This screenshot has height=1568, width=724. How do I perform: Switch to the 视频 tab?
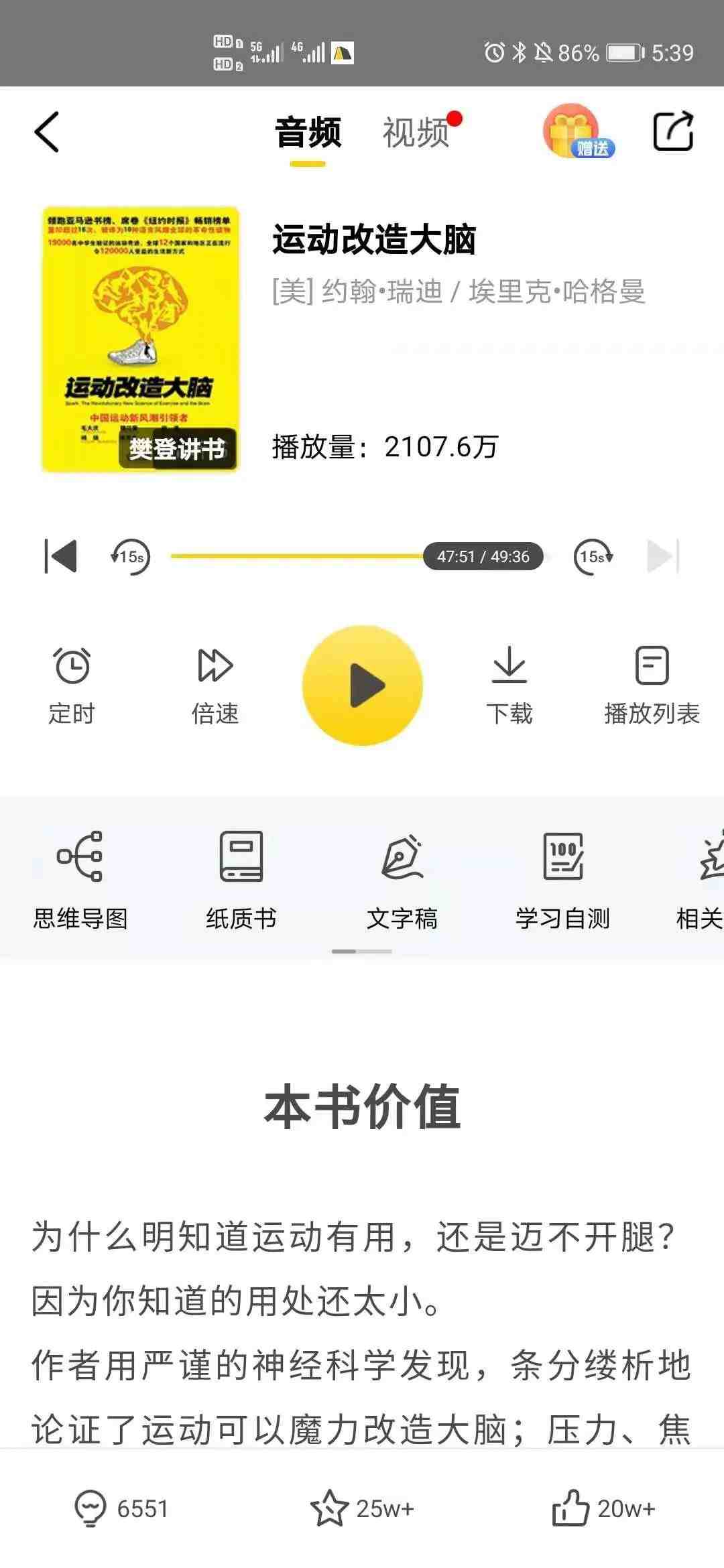416,132
